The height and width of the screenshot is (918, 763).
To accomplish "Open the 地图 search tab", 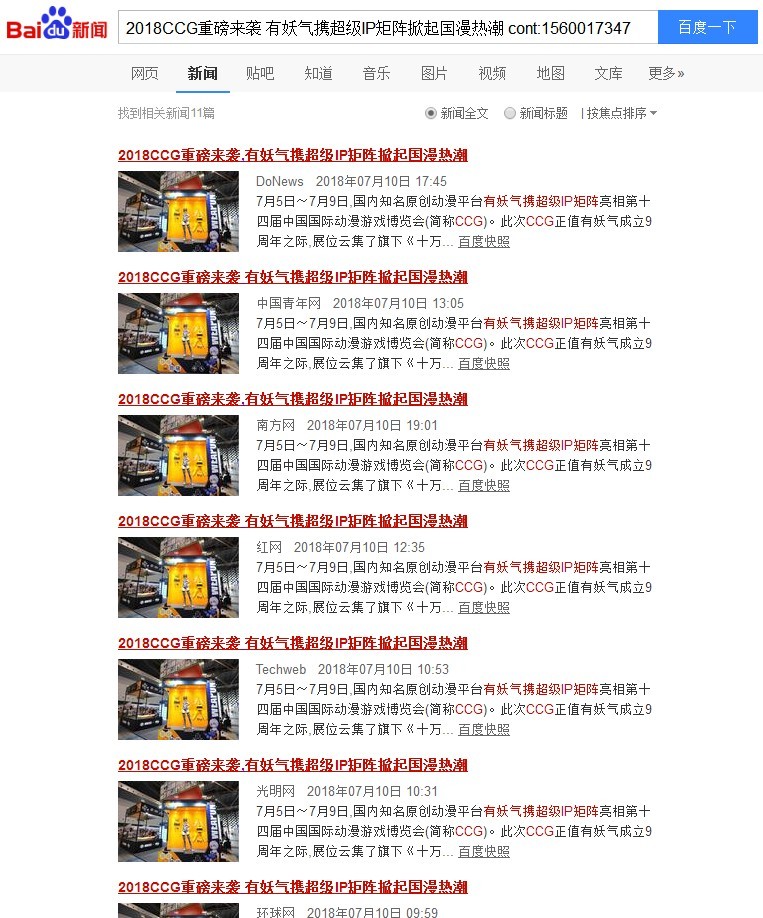I will [549, 73].
